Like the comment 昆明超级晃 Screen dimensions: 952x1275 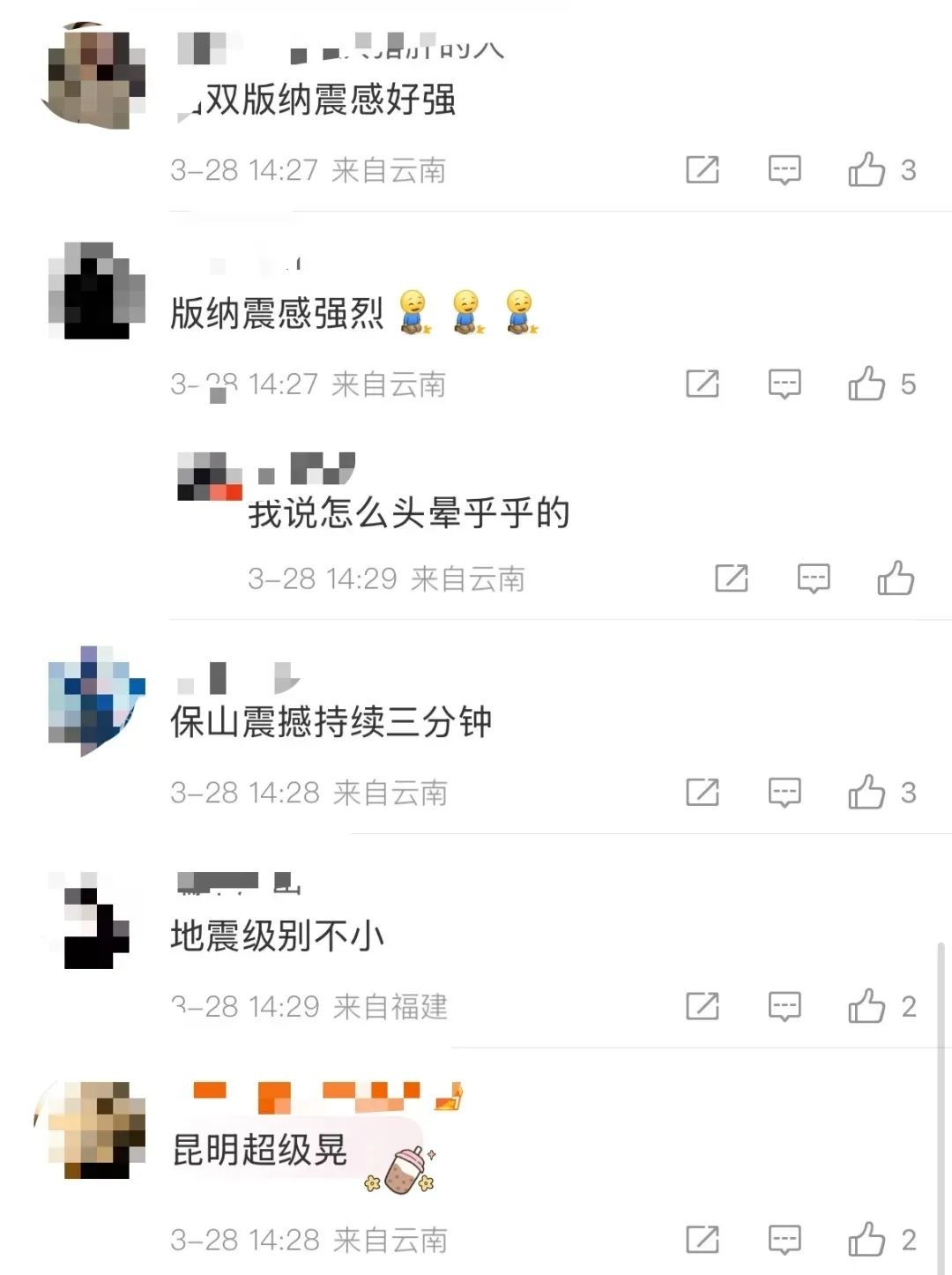[x=866, y=1240]
